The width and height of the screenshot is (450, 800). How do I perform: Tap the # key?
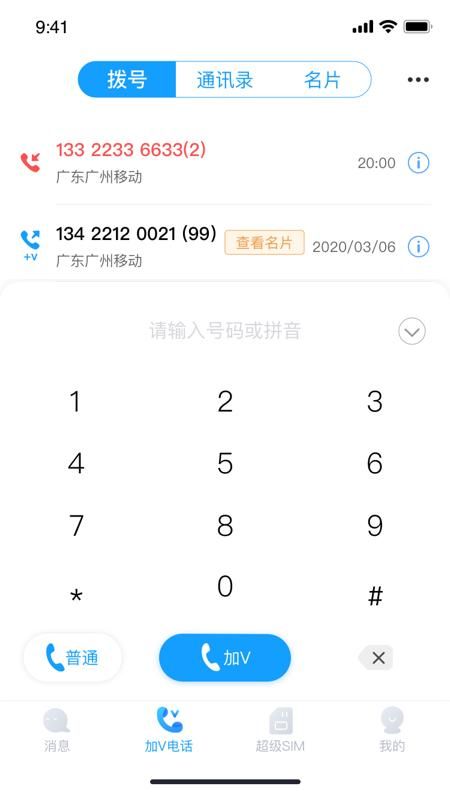click(x=375, y=595)
